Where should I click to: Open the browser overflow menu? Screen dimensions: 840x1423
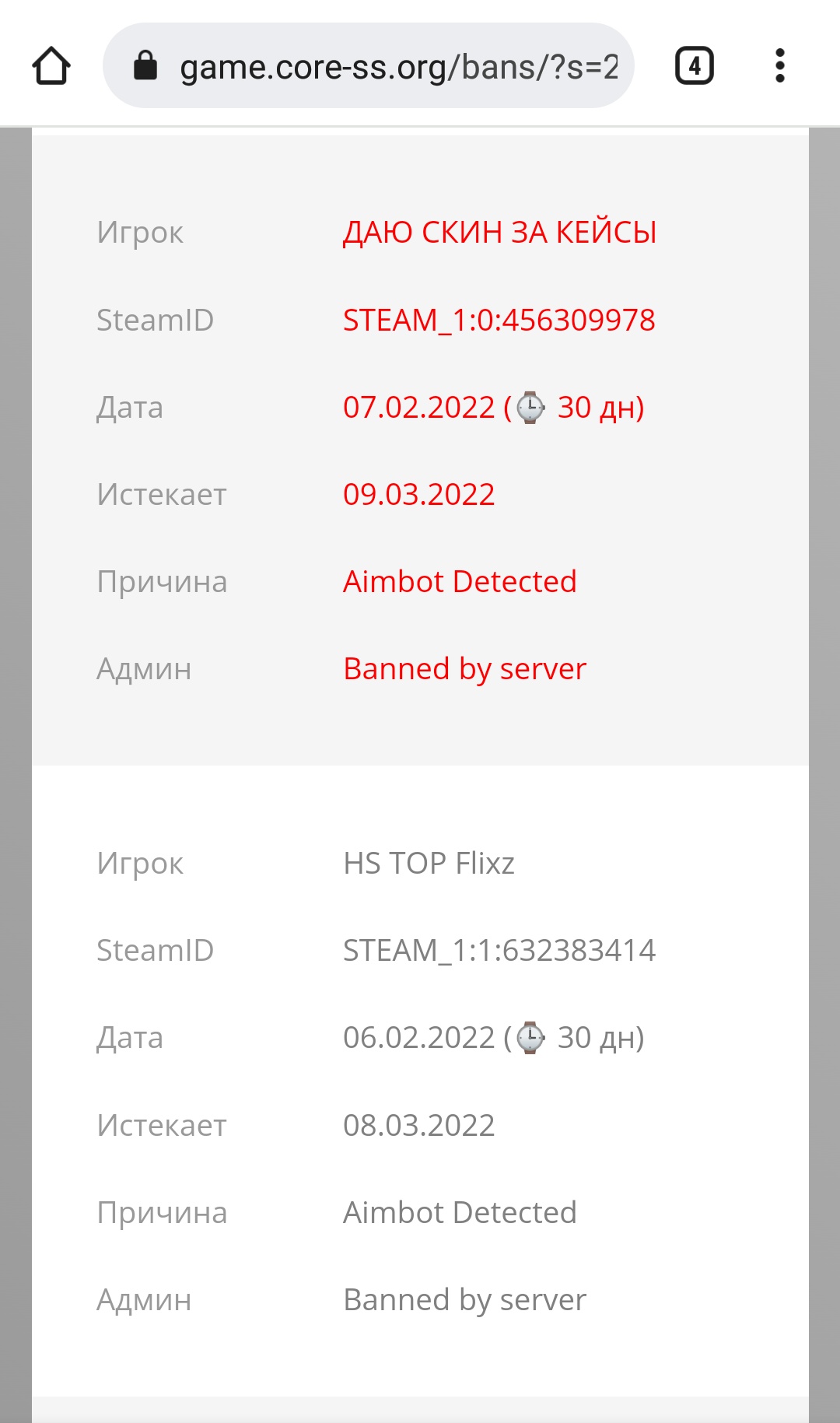[x=779, y=66]
